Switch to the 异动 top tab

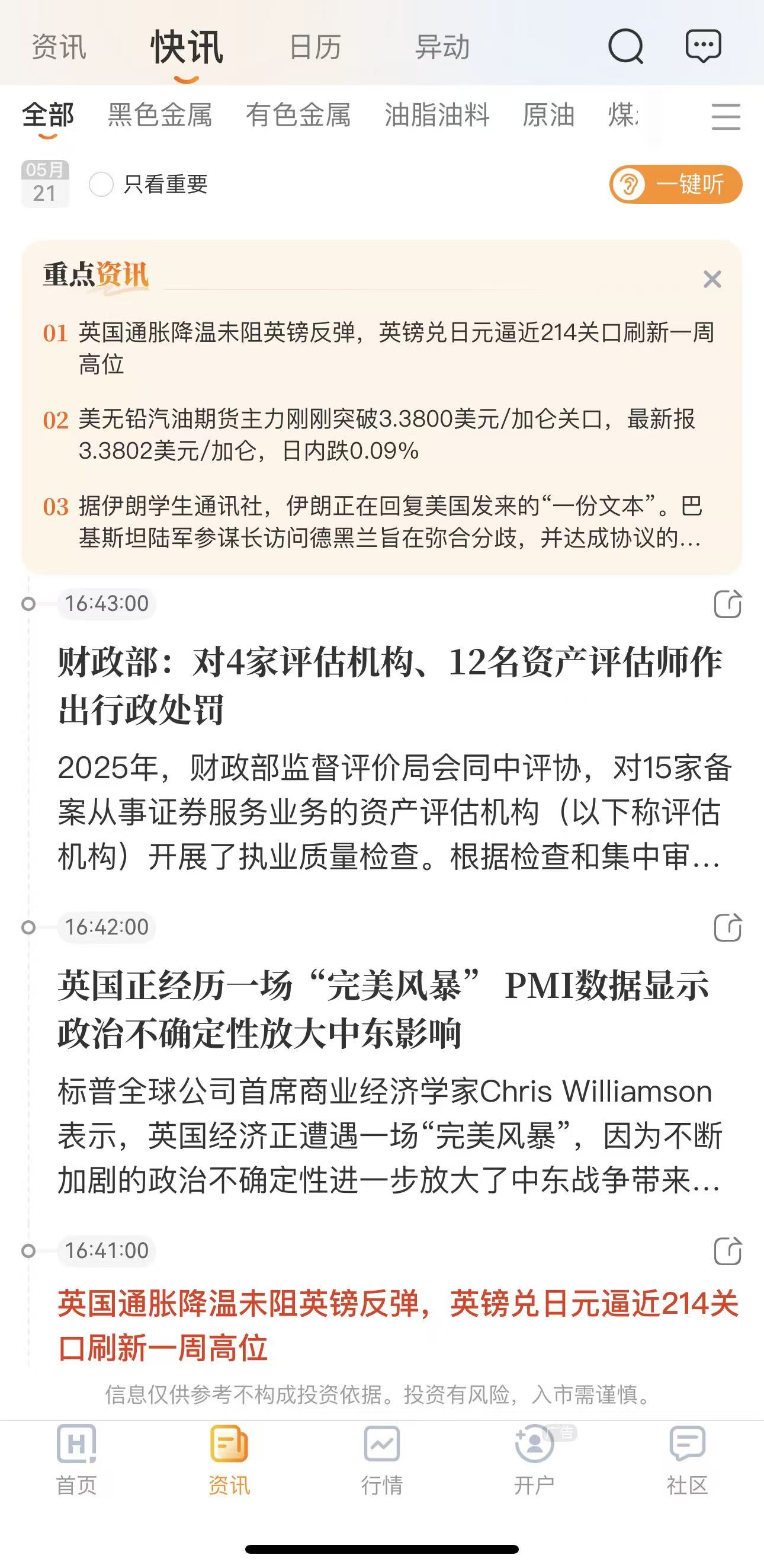442,47
